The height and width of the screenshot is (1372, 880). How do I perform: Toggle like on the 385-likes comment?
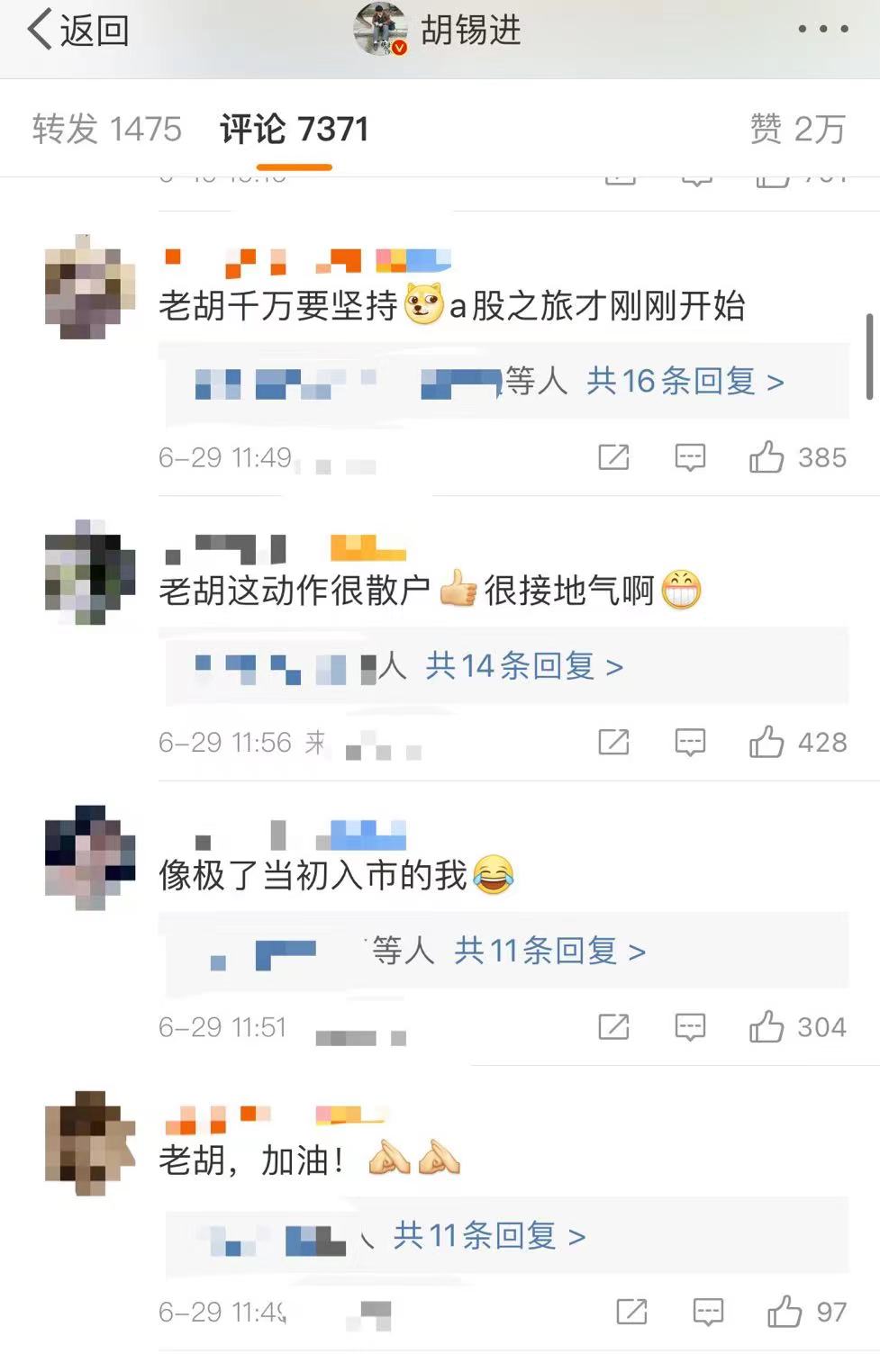pos(767,457)
